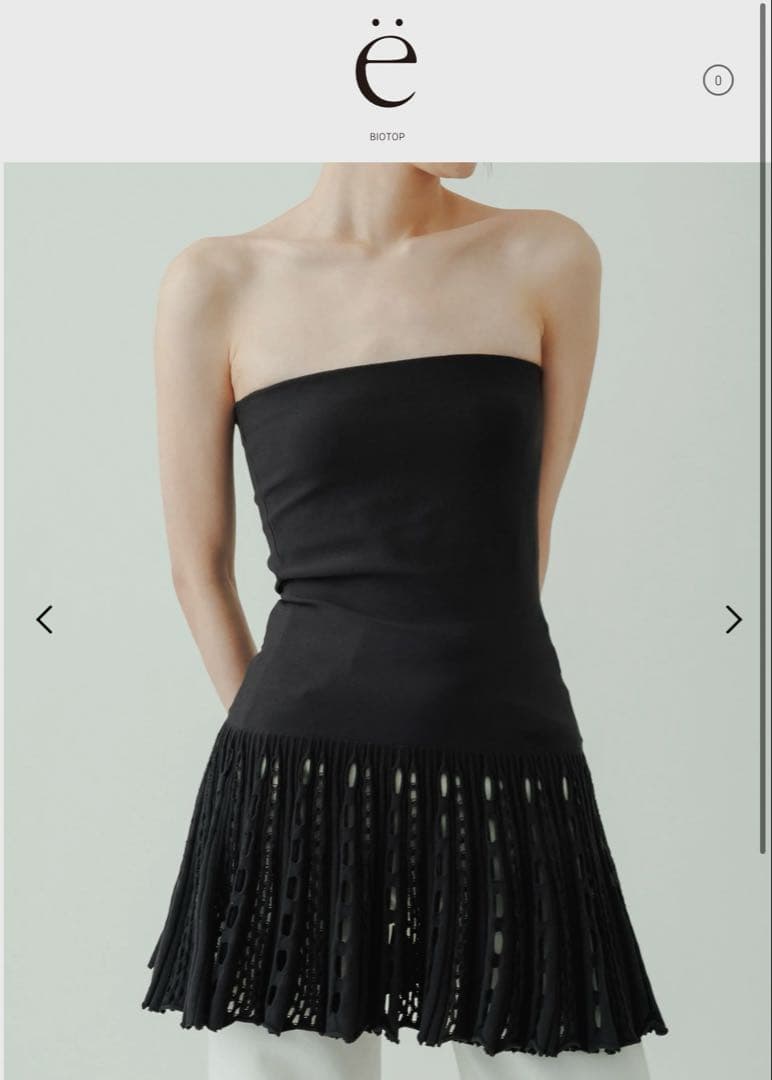The width and height of the screenshot is (772, 1080).
Task: Show the next product photo
Action: pyautogui.click(x=733, y=619)
